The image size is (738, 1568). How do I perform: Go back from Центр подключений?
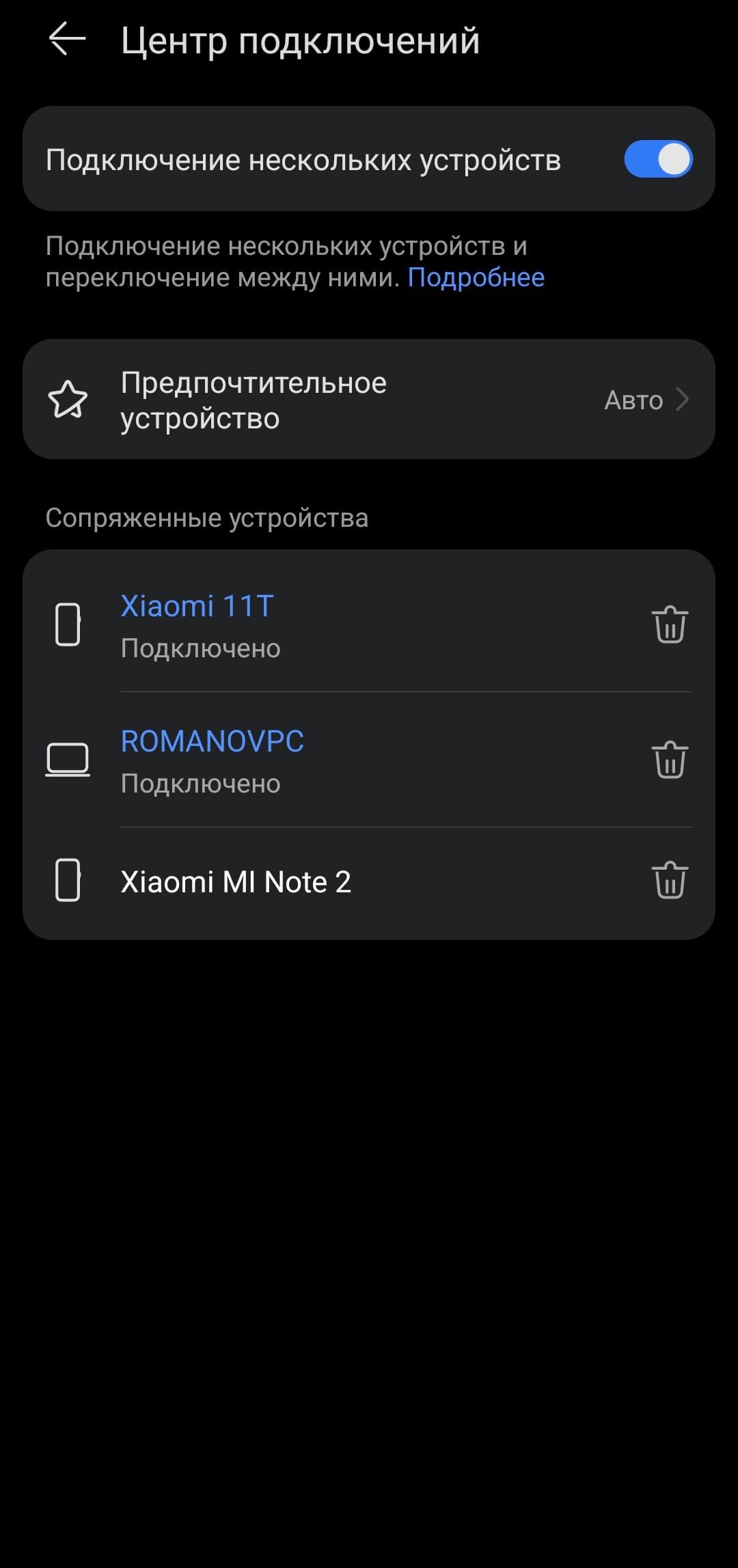point(67,39)
